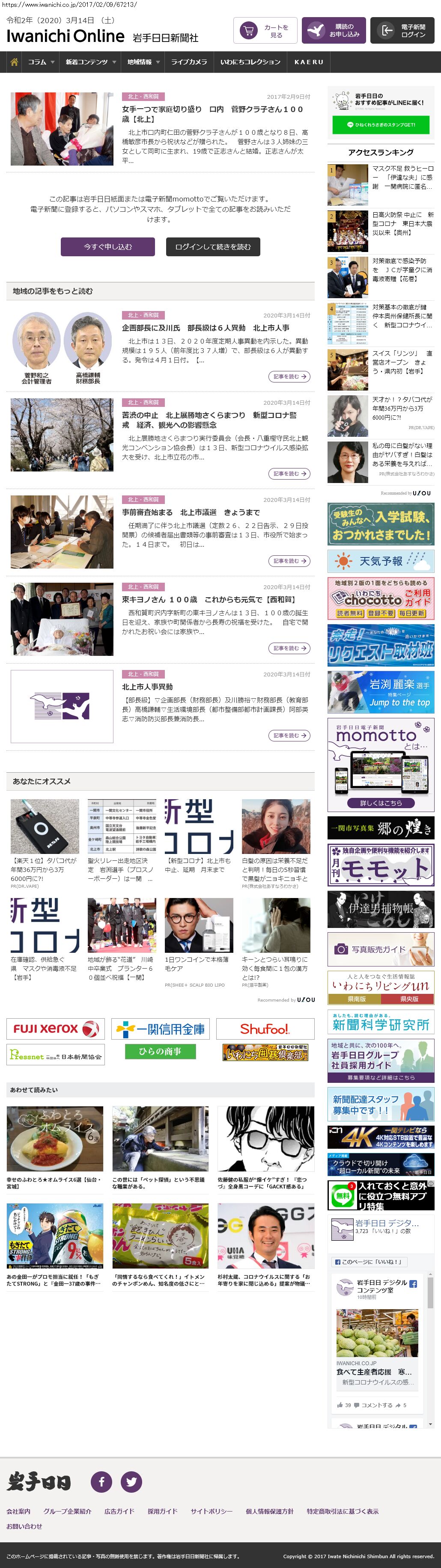Open ranking item マスク不足 救うヒーロー

[402, 177]
